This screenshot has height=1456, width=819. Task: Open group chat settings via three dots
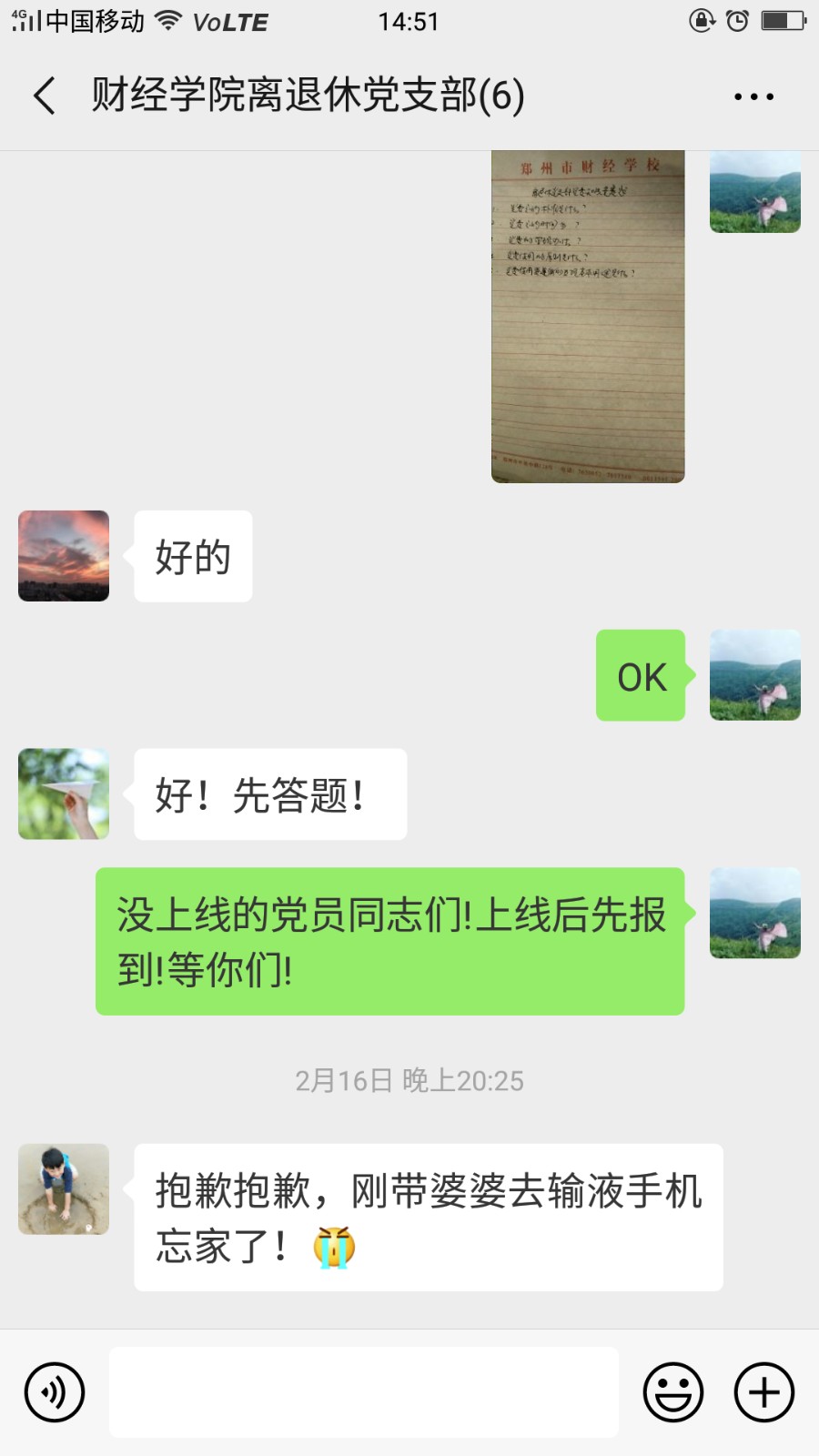pyautogui.click(x=755, y=95)
